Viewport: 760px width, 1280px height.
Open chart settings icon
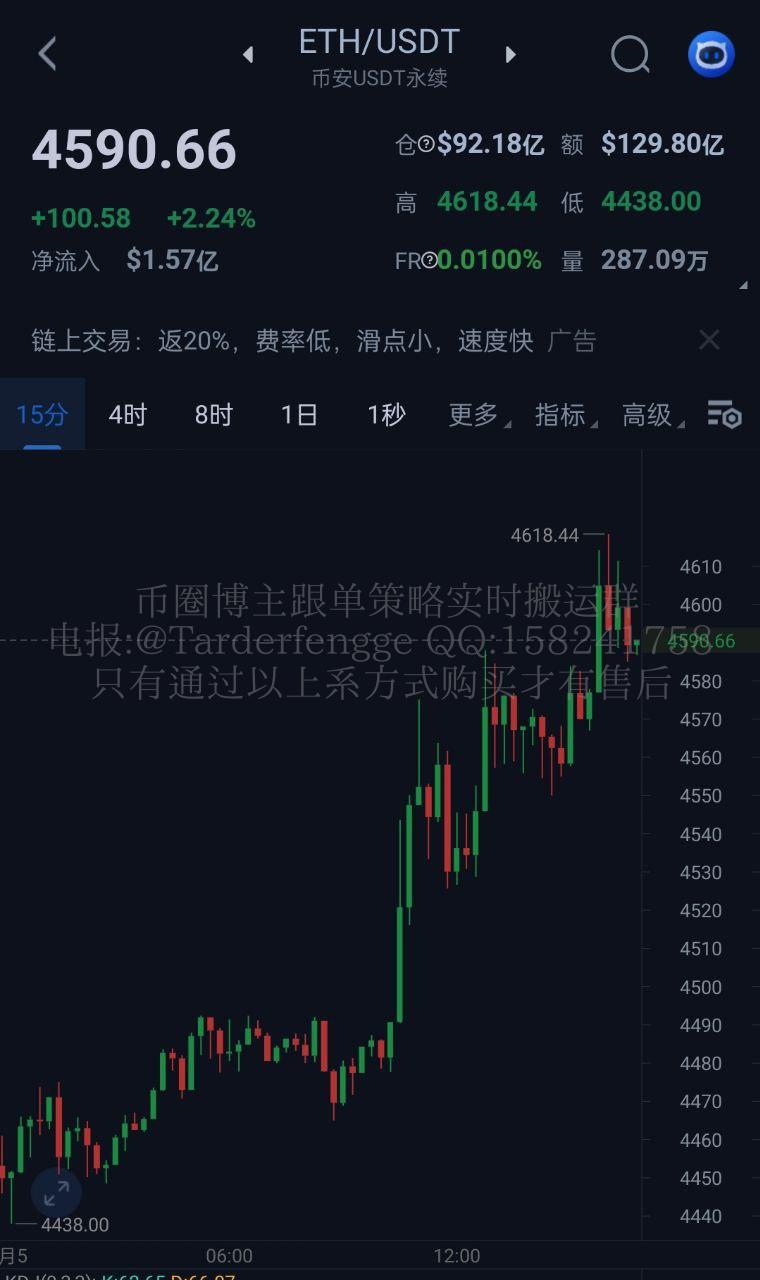(x=724, y=414)
